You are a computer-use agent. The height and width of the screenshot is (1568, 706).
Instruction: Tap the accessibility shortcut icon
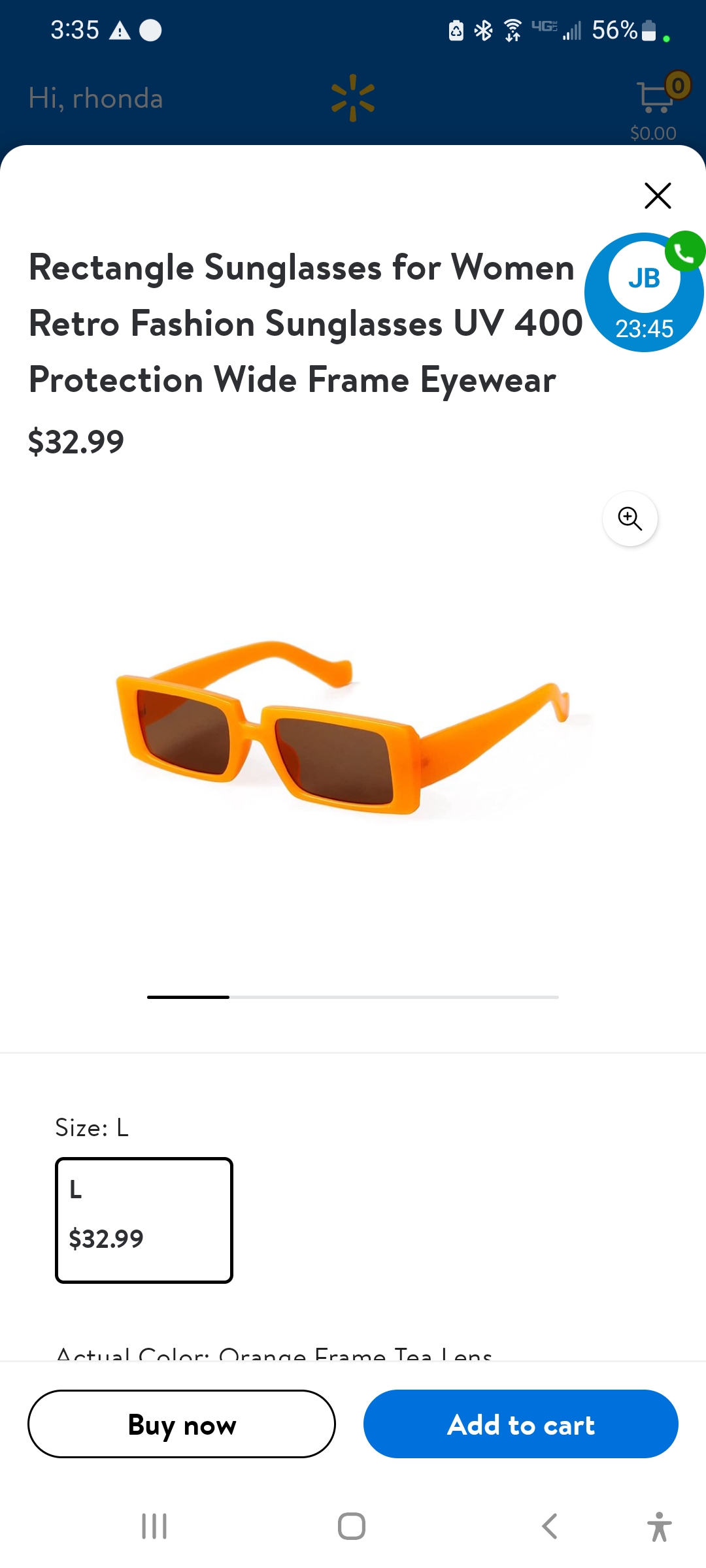[660, 1526]
